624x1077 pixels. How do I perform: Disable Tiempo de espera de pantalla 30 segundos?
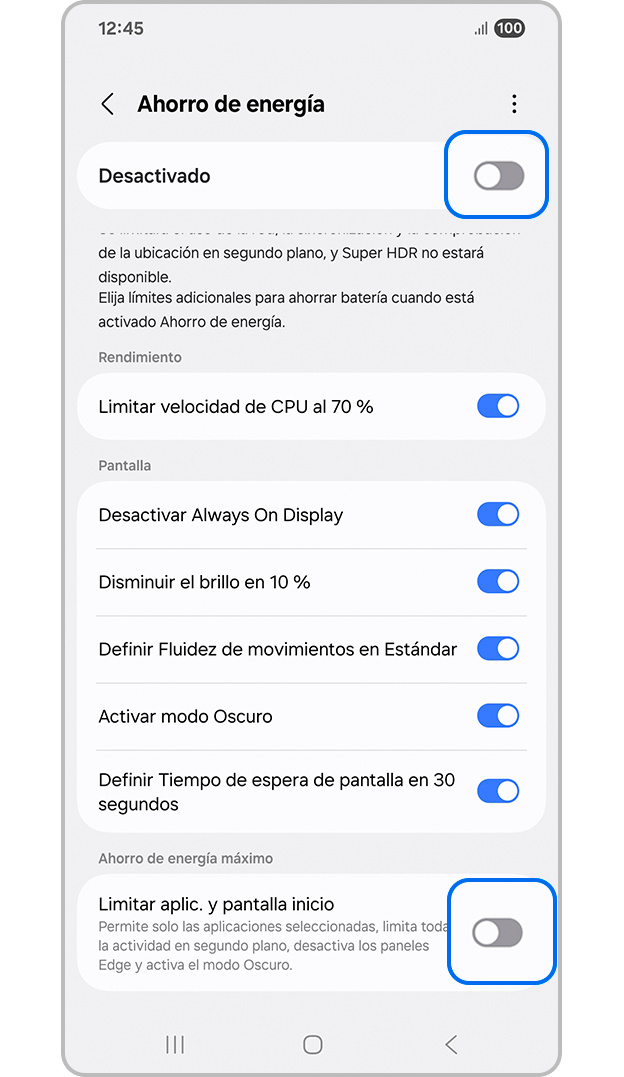click(498, 791)
